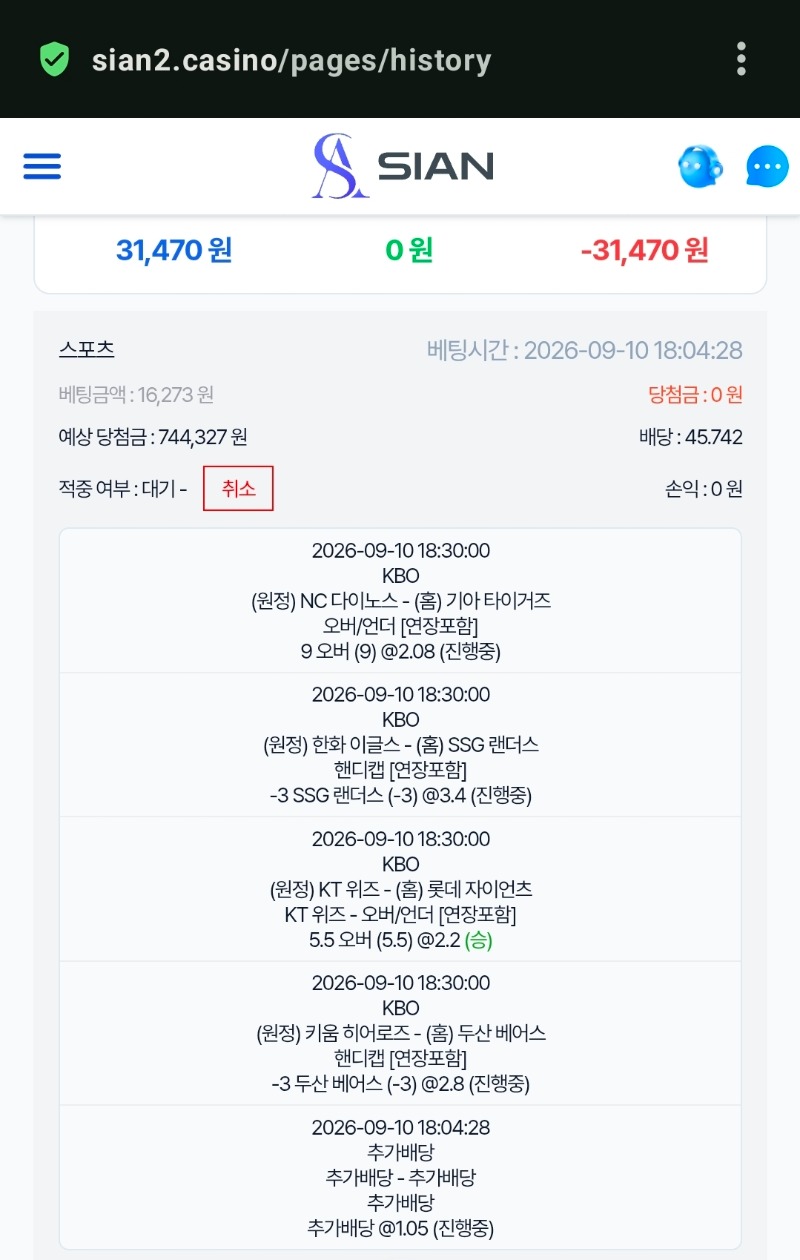Tap the site address in URL bar
This screenshot has width=800, height=1260.
(x=291, y=61)
